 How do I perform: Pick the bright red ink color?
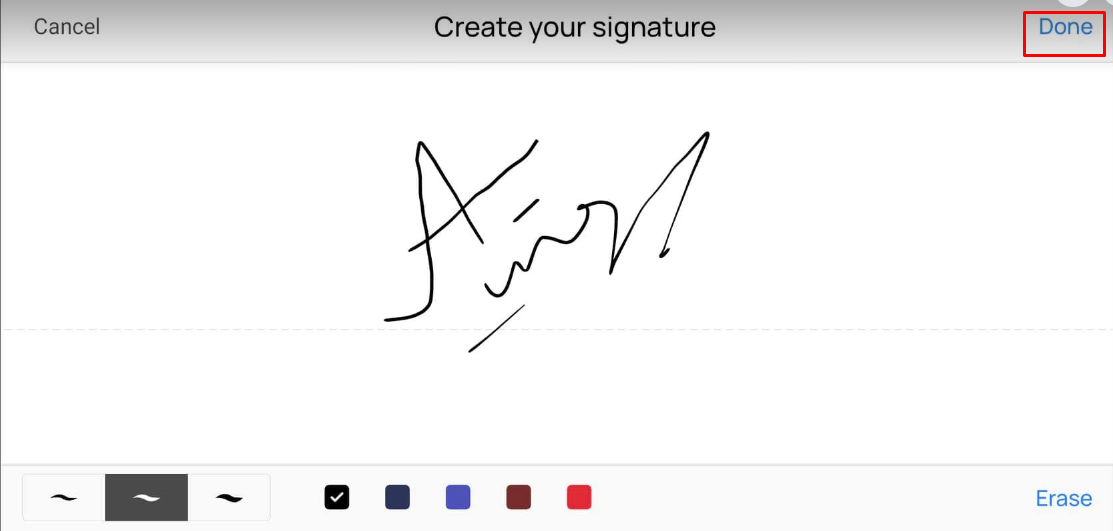pyautogui.click(x=579, y=497)
